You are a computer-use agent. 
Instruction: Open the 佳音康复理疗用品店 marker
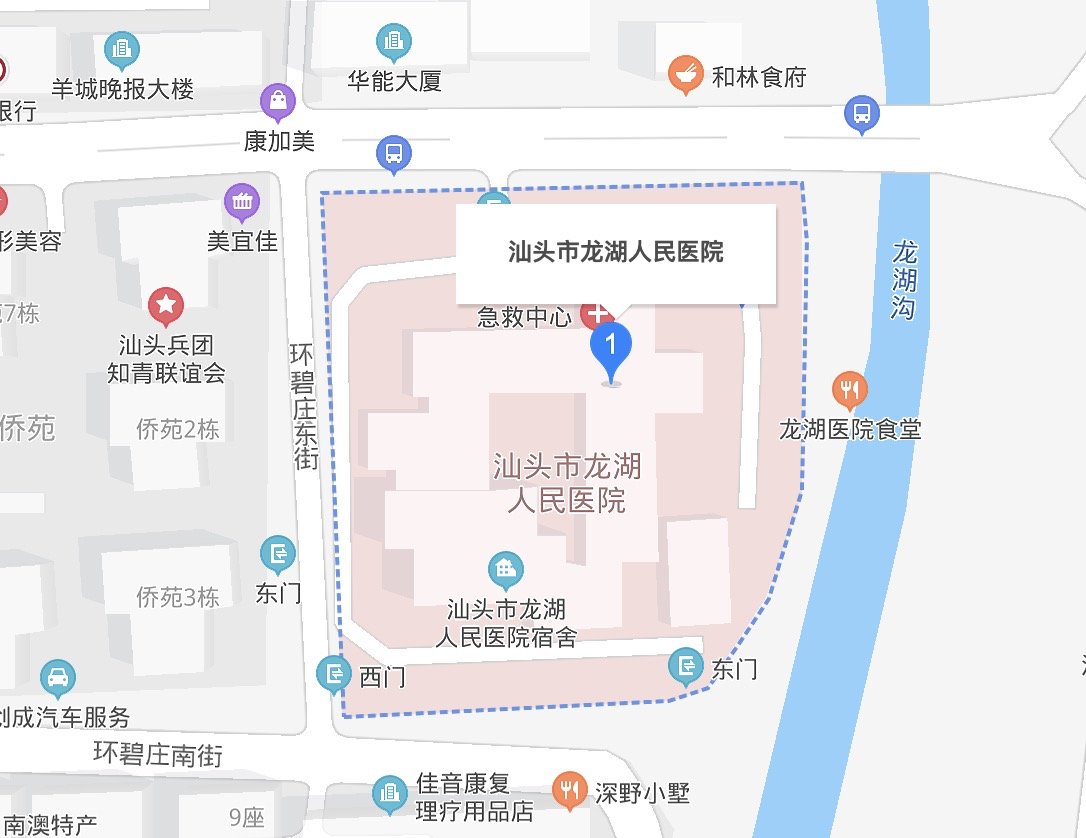[x=389, y=793]
